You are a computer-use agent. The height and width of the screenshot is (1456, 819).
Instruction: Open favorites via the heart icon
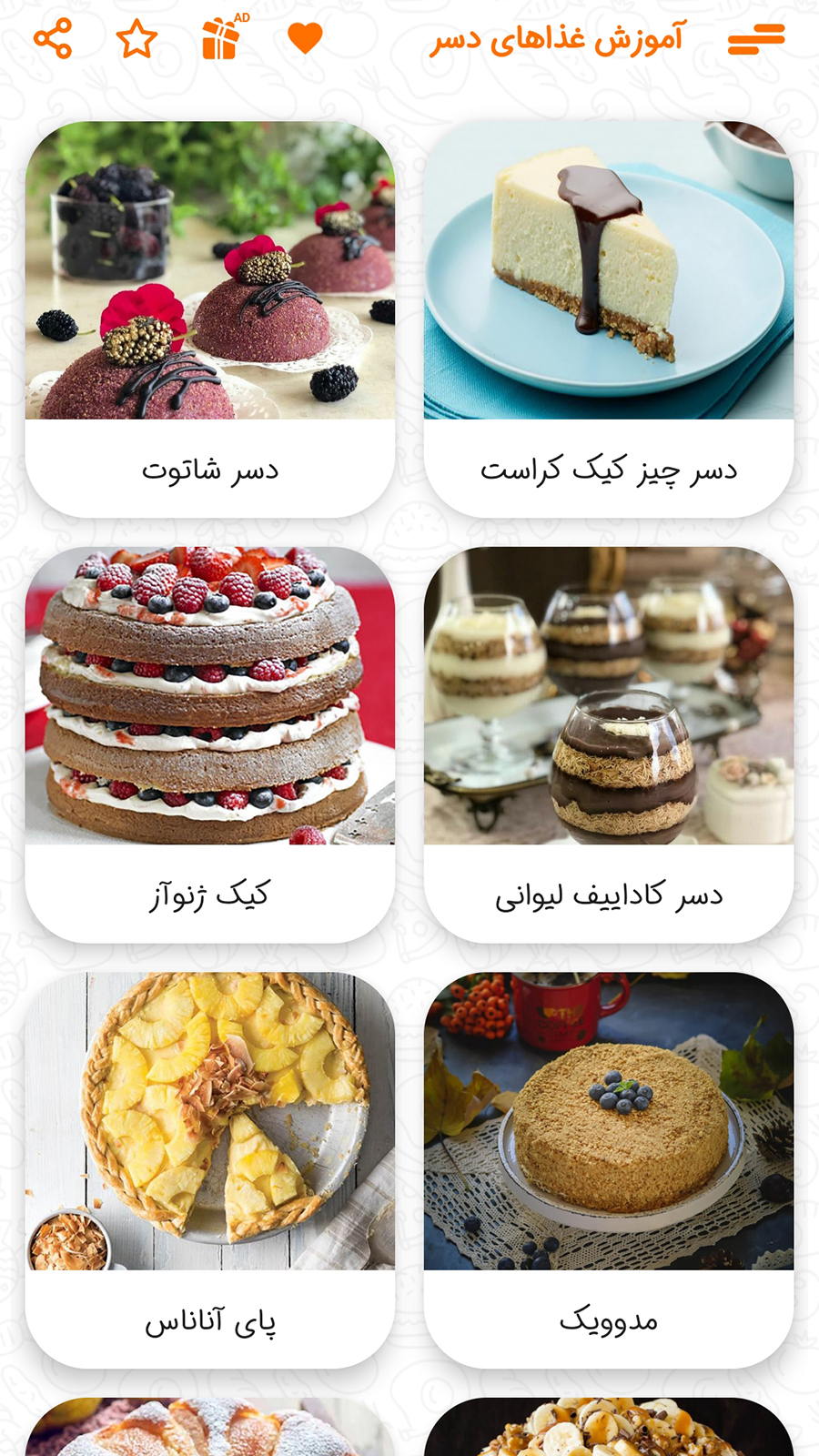coord(305,39)
